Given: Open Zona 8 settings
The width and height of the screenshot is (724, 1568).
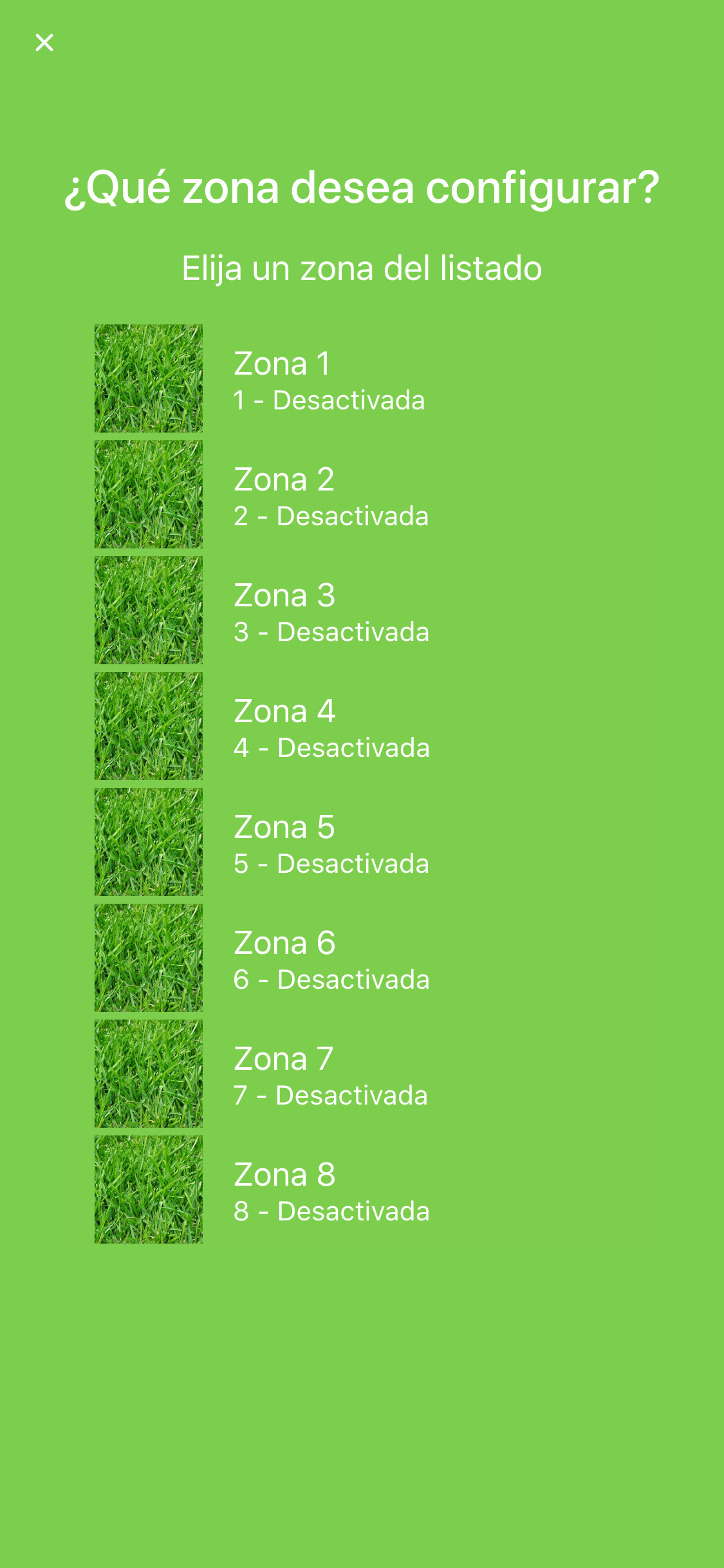Looking at the screenshot, I should pos(328,1190).
